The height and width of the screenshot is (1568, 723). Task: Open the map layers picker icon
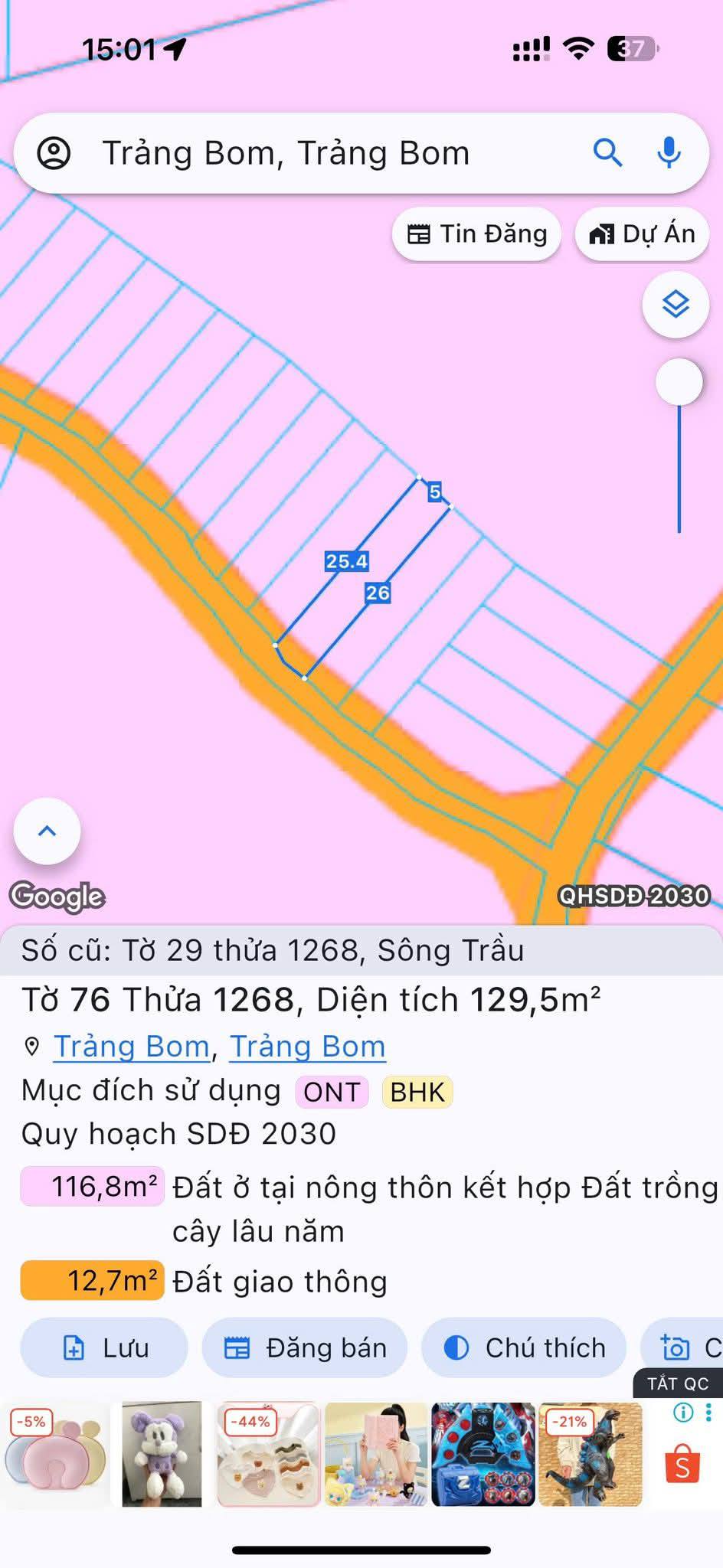(675, 305)
